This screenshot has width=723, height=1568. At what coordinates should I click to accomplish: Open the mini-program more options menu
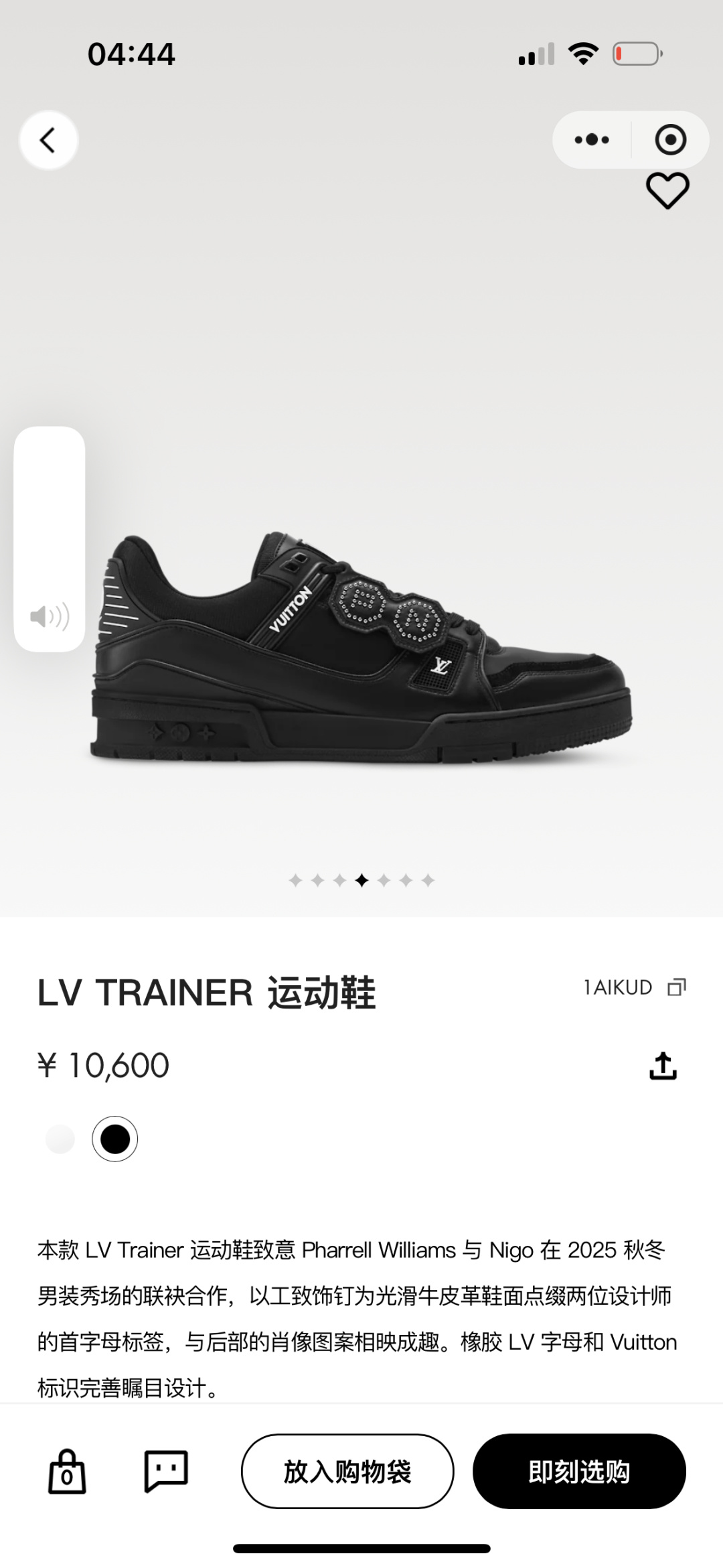(592, 140)
